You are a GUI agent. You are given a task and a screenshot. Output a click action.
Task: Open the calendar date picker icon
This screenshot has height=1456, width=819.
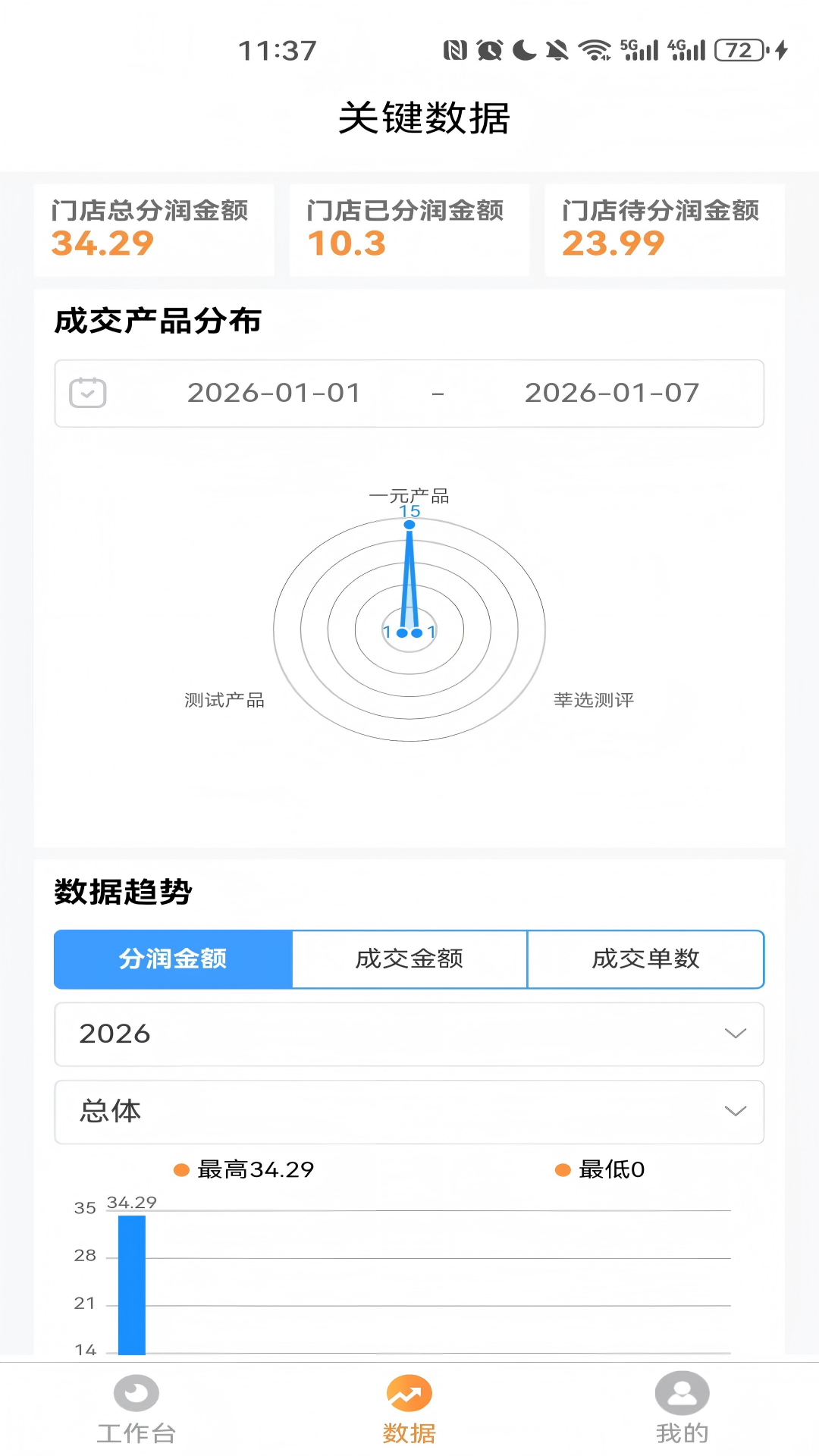pyautogui.click(x=87, y=393)
